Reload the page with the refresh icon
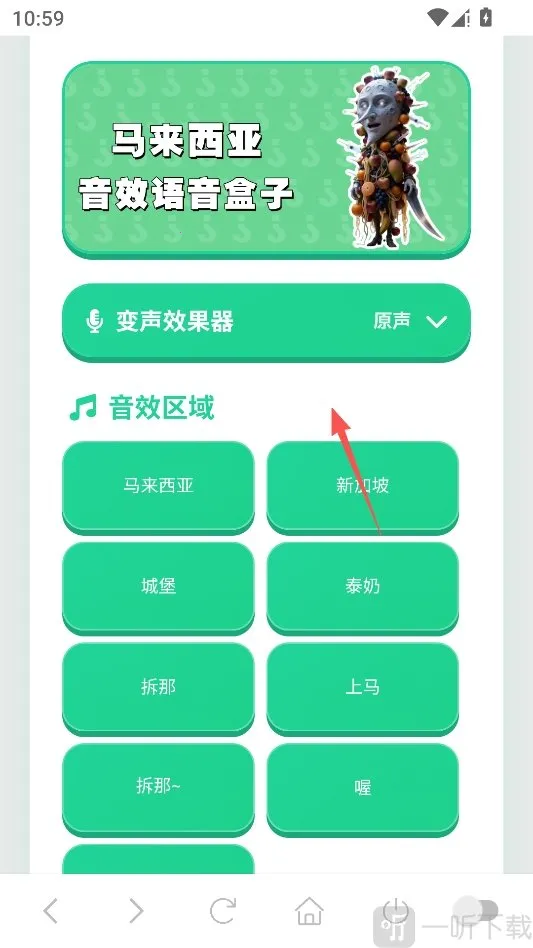 (x=222, y=911)
